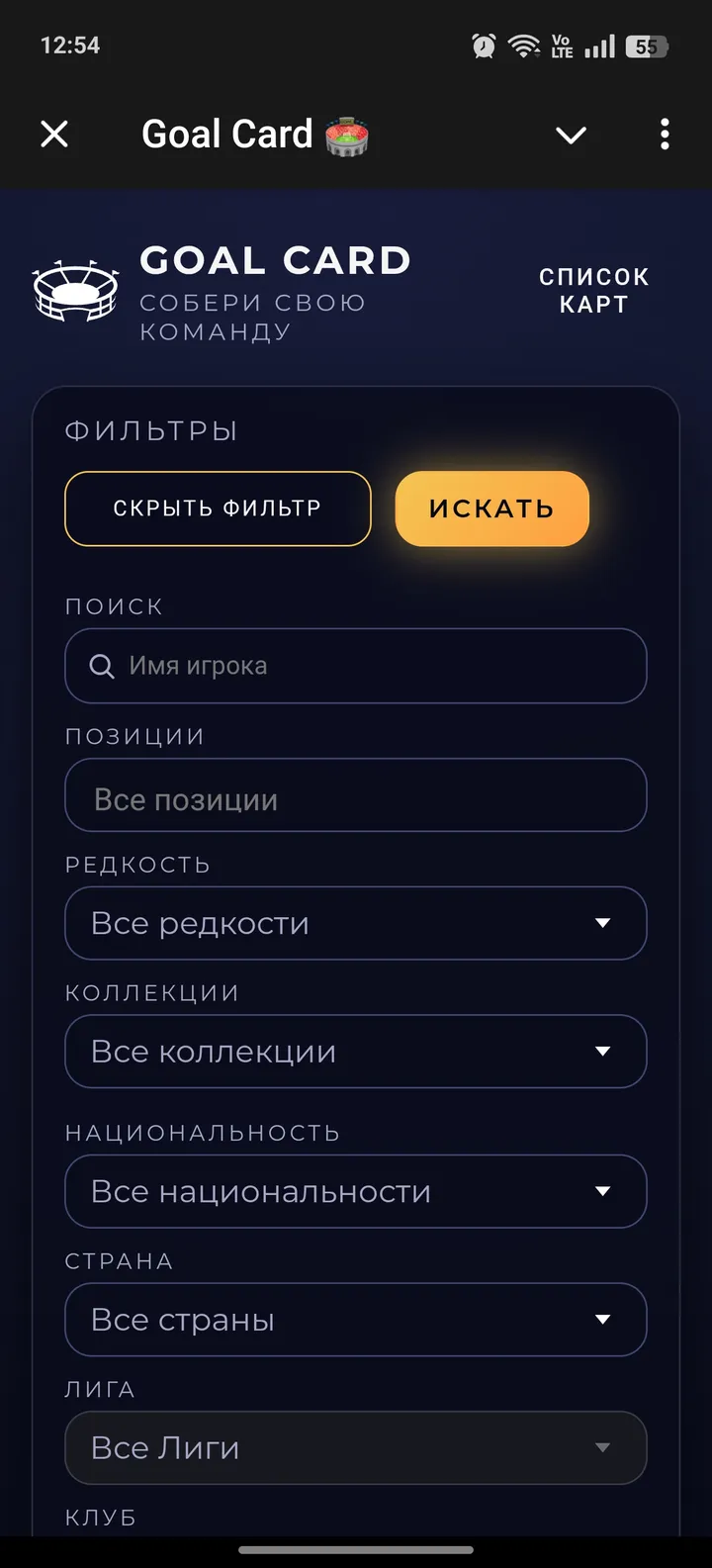Open the НАЦИОНАЛЬНОСТЬ dropdown arrow
The height and width of the screenshot is (1568, 712).
point(604,1192)
